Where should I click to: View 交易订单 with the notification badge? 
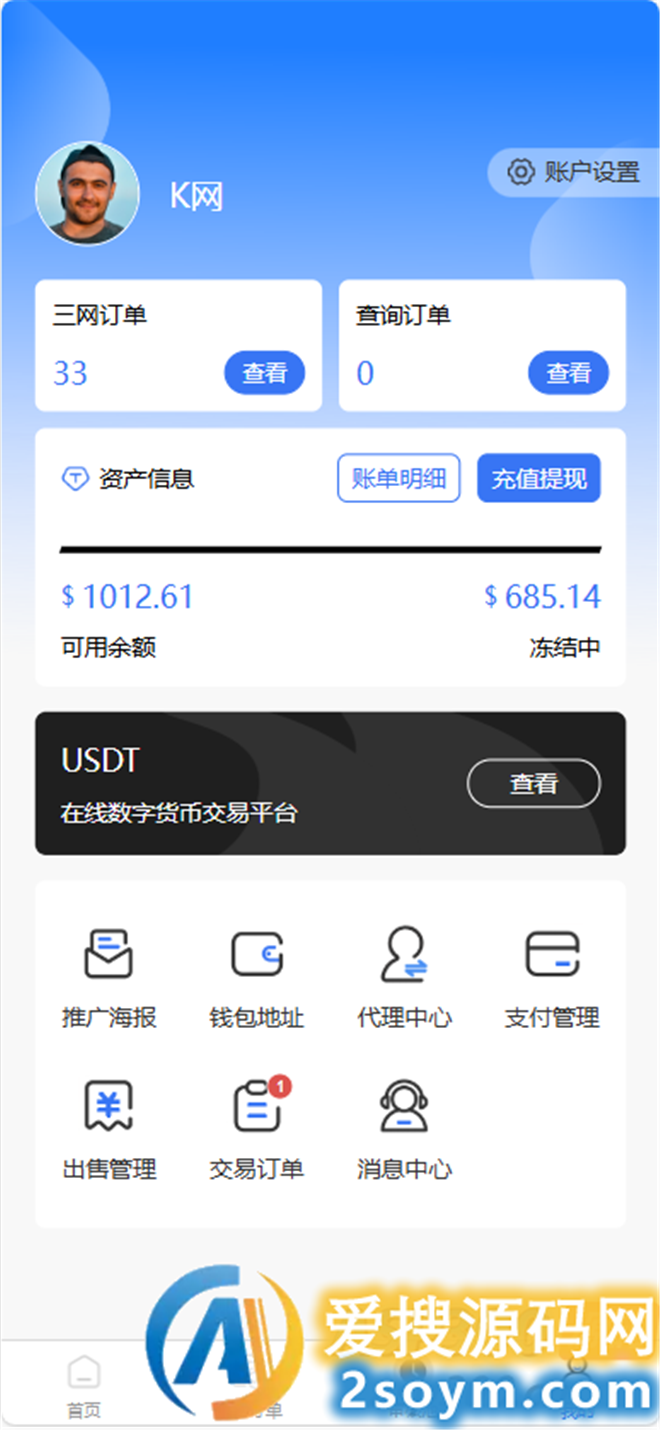(256, 1128)
